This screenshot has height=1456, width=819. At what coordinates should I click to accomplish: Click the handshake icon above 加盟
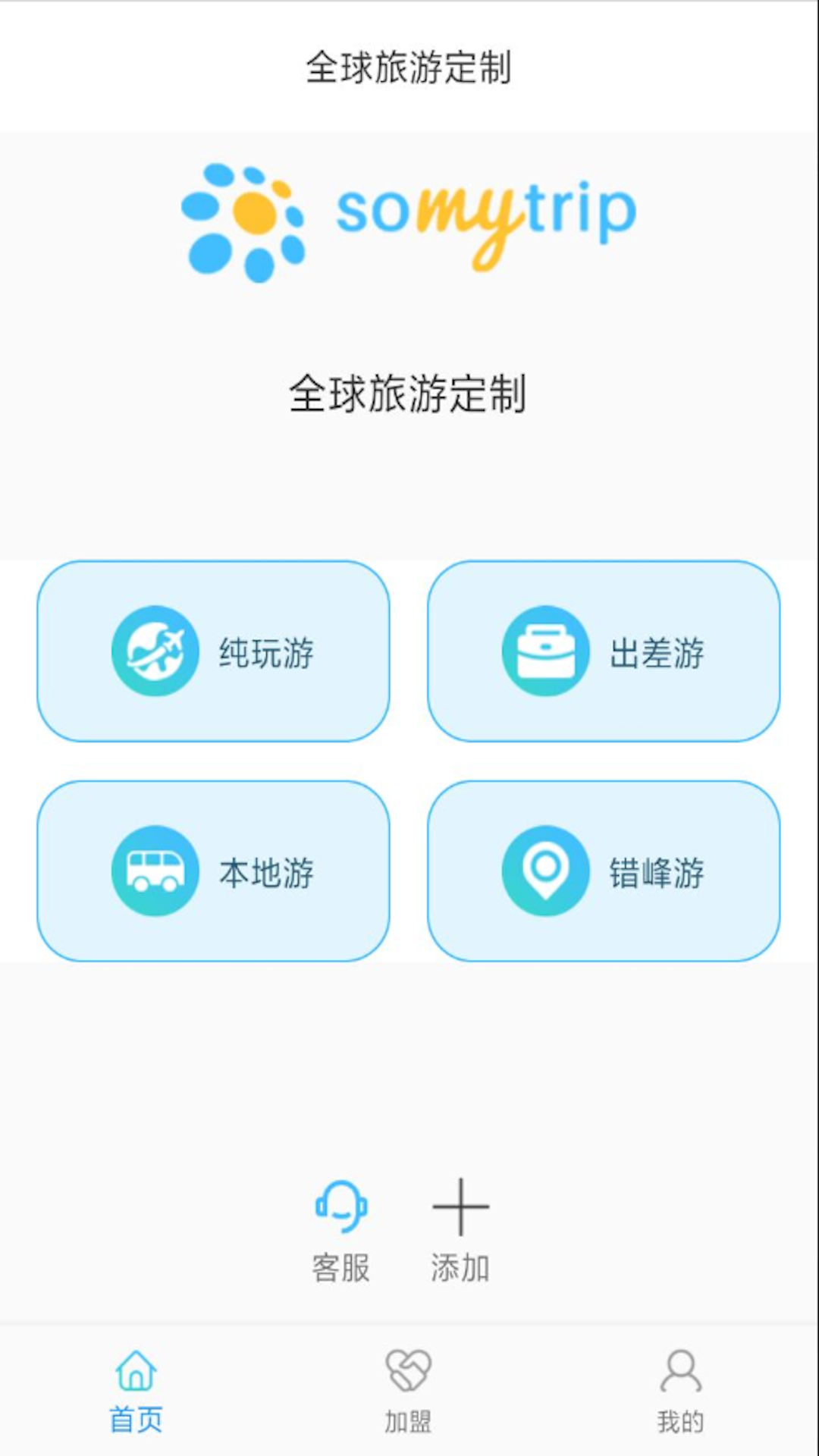tap(408, 1370)
